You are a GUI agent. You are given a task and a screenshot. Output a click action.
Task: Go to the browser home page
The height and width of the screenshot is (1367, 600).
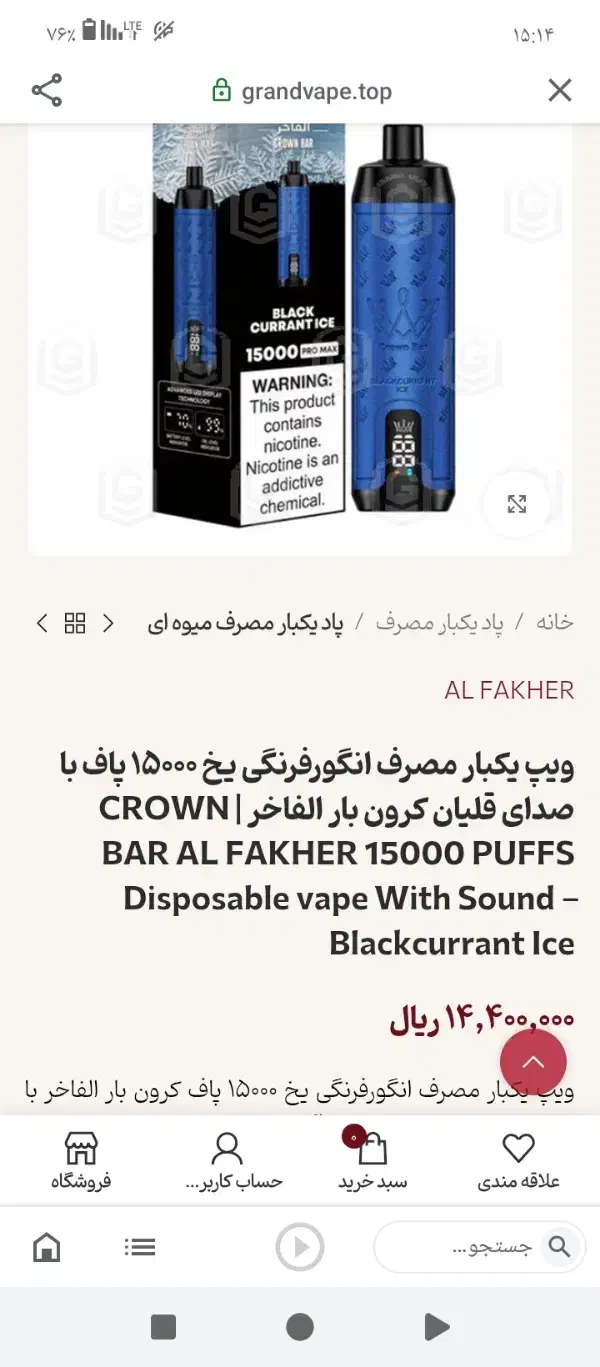coord(47,1247)
